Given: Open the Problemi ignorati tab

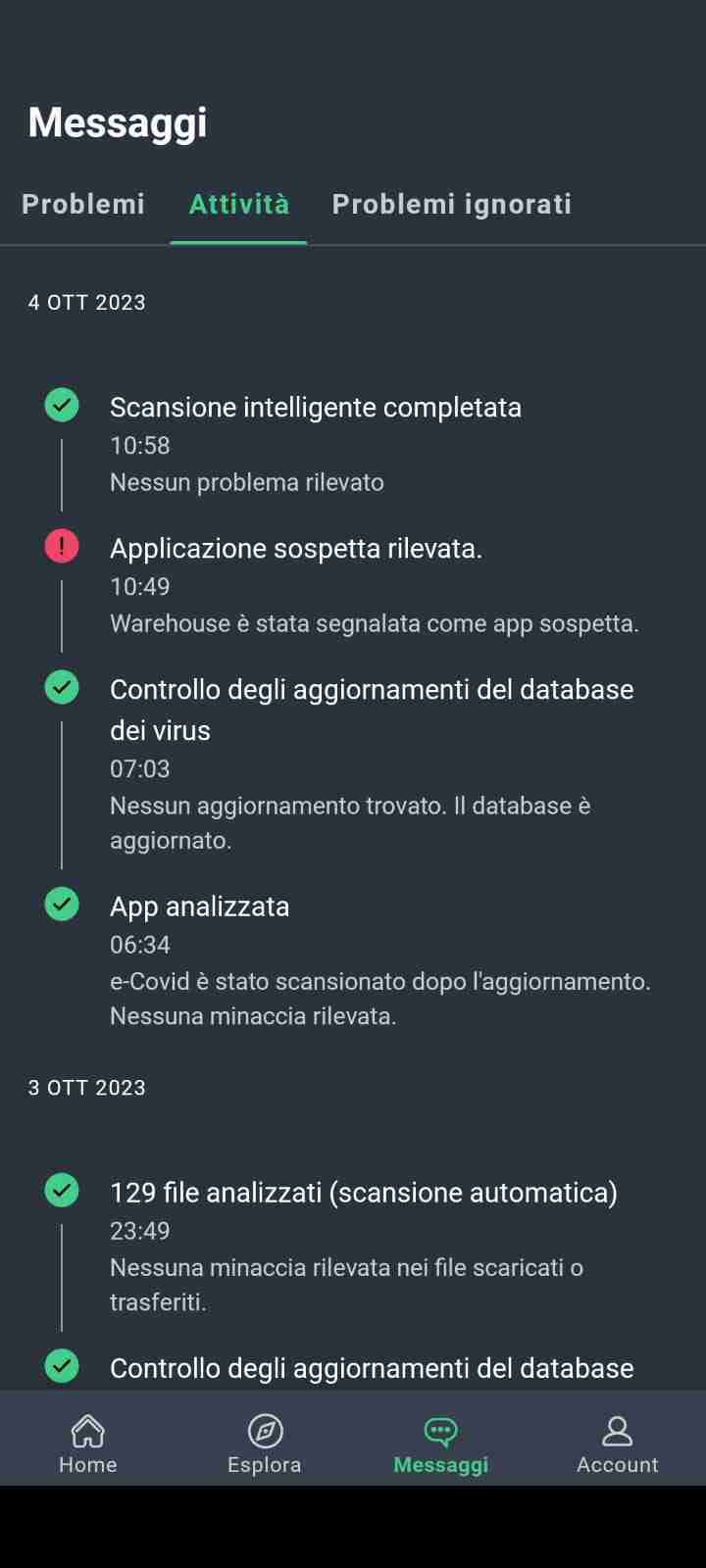Looking at the screenshot, I should pyautogui.click(x=452, y=204).
